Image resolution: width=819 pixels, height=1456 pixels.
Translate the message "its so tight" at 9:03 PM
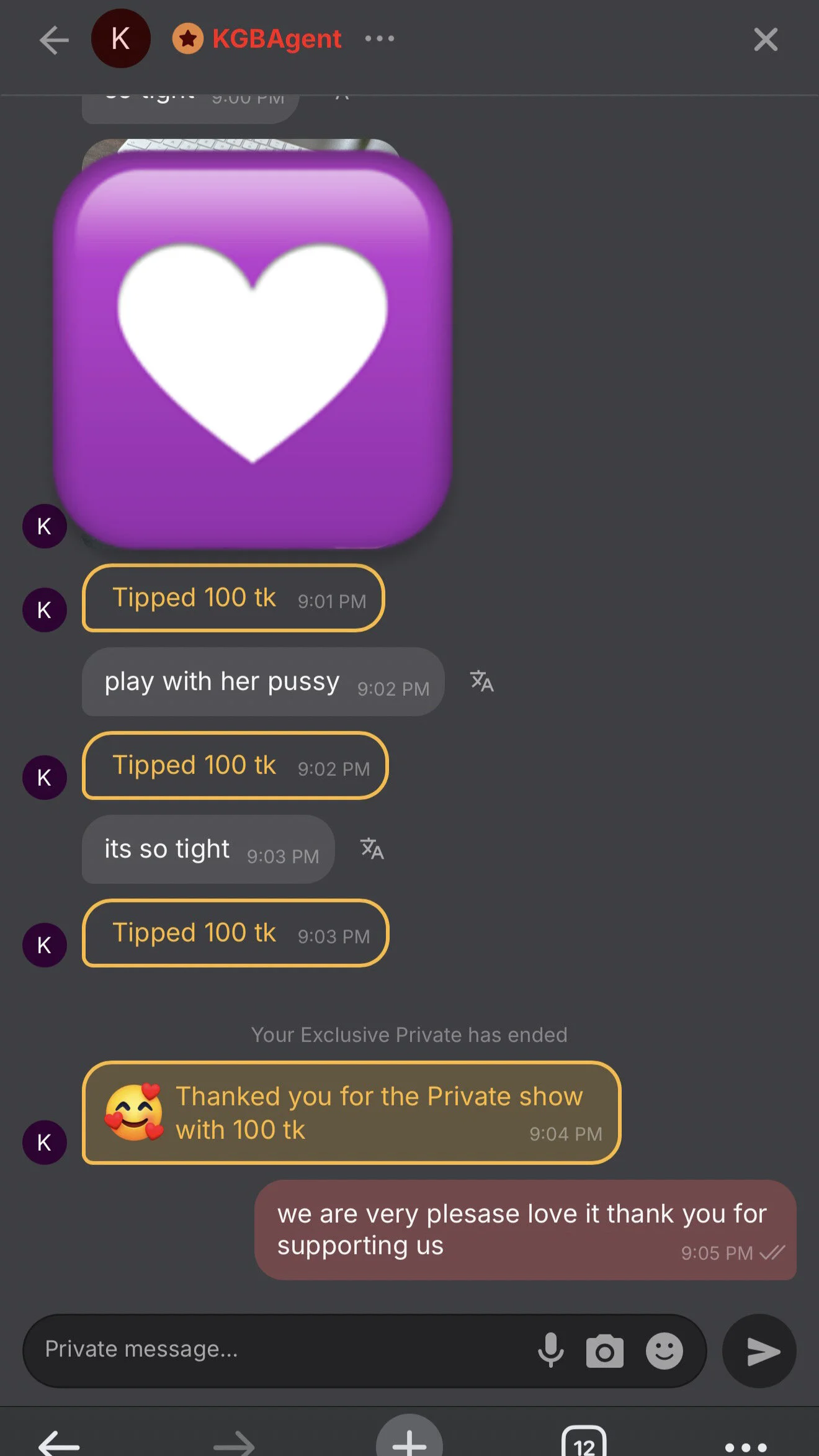point(372,848)
